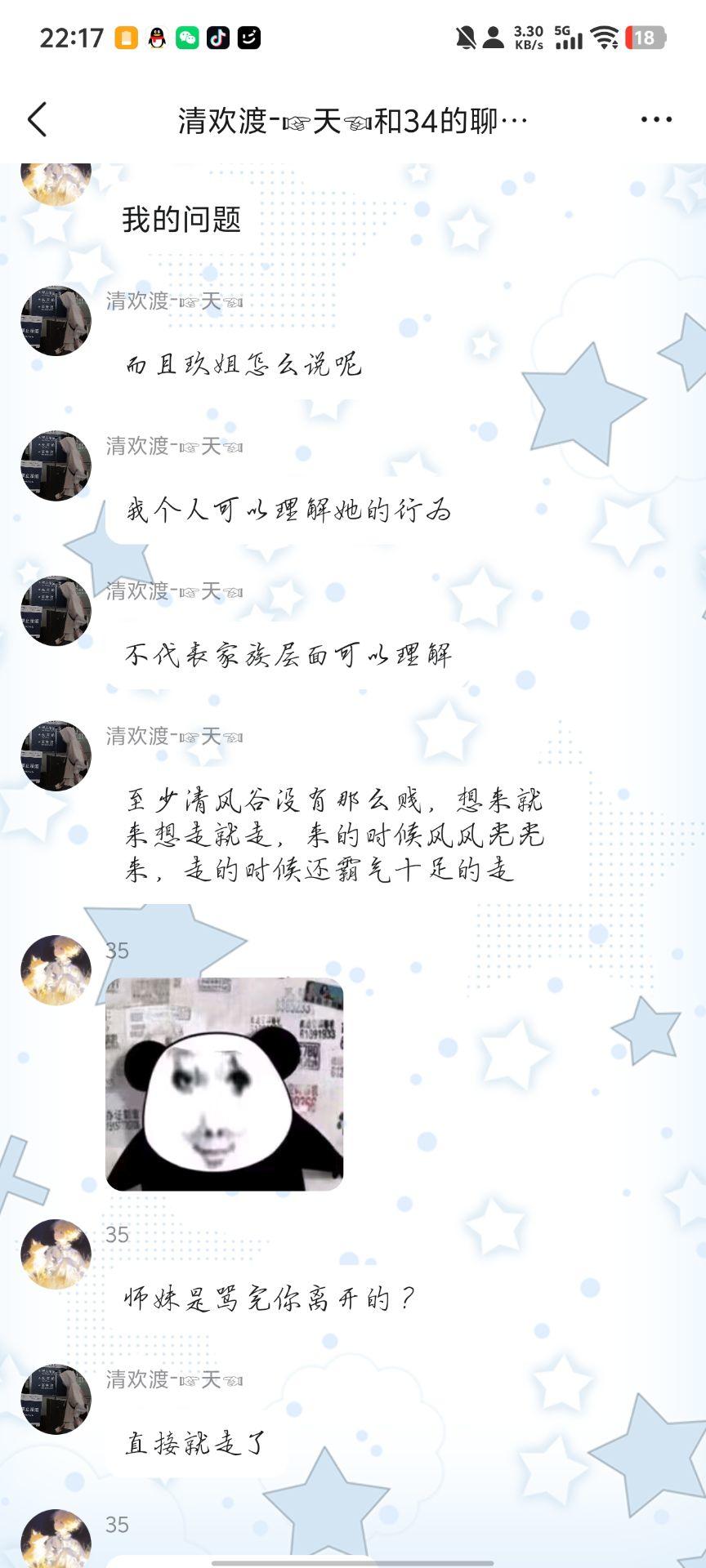
Task: Tap the smiley app icon in status bar
Action: coord(248,36)
